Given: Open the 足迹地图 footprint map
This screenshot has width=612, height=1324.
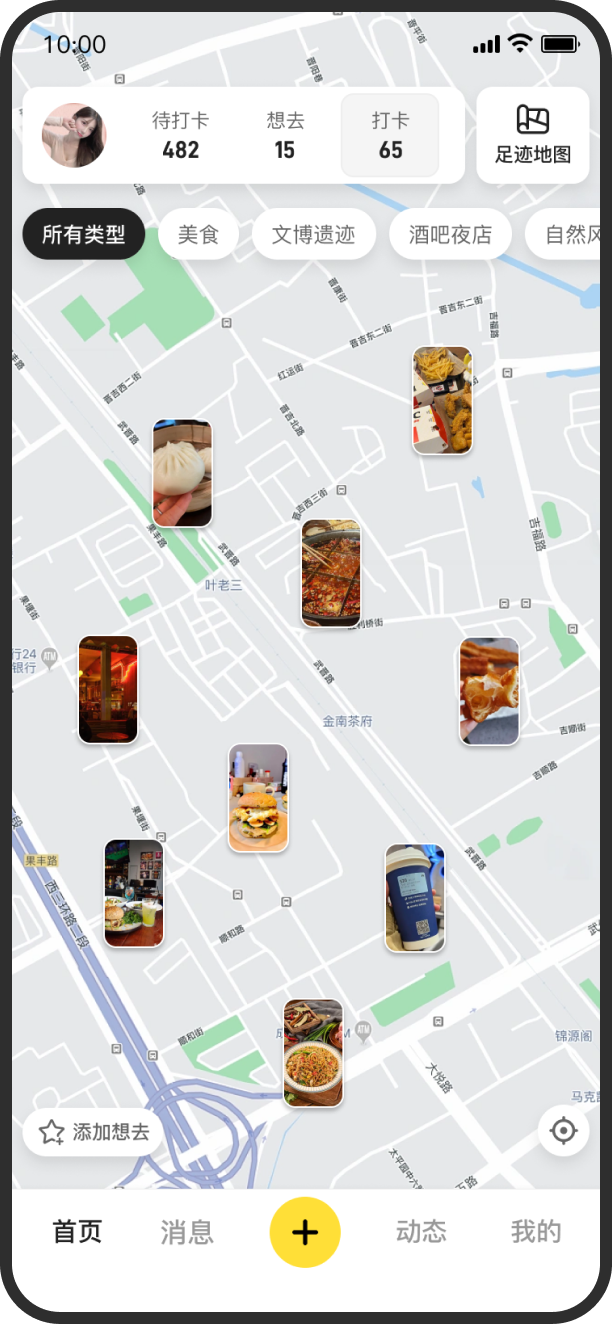Looking at the screenshot, I should coord(533,136).
